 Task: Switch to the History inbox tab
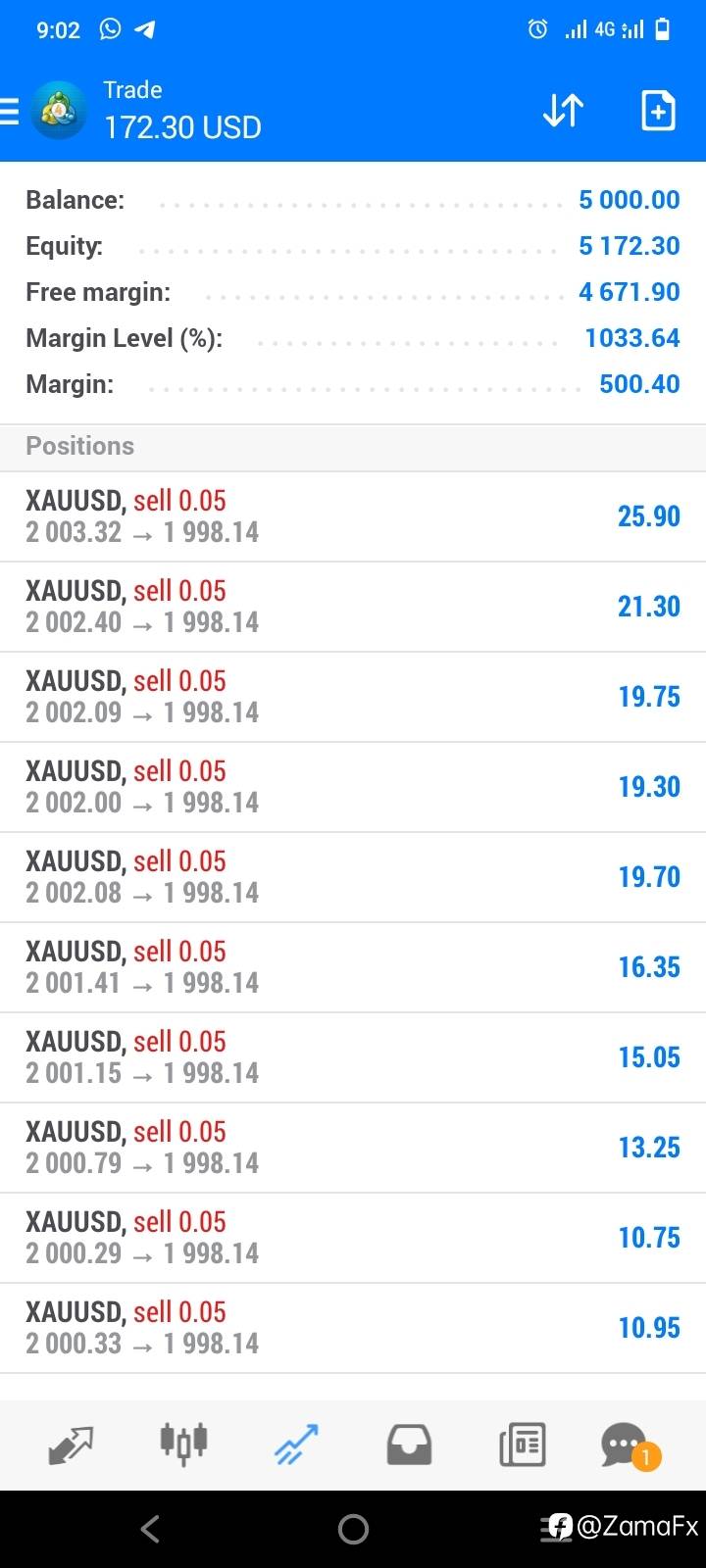tap(409, 1445)
